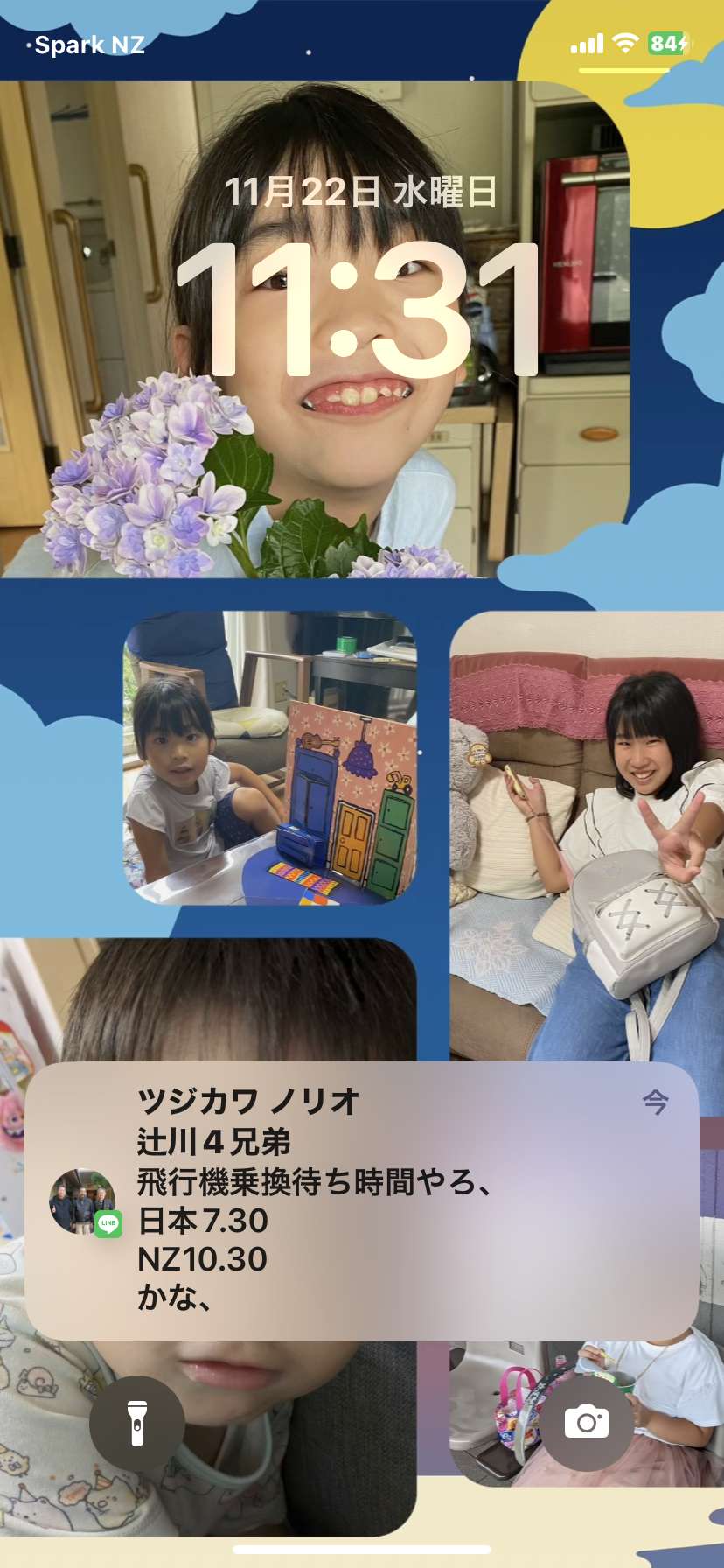Turn on the flashlight button
Viewport: 724px width, 1568px height.
137,1423
